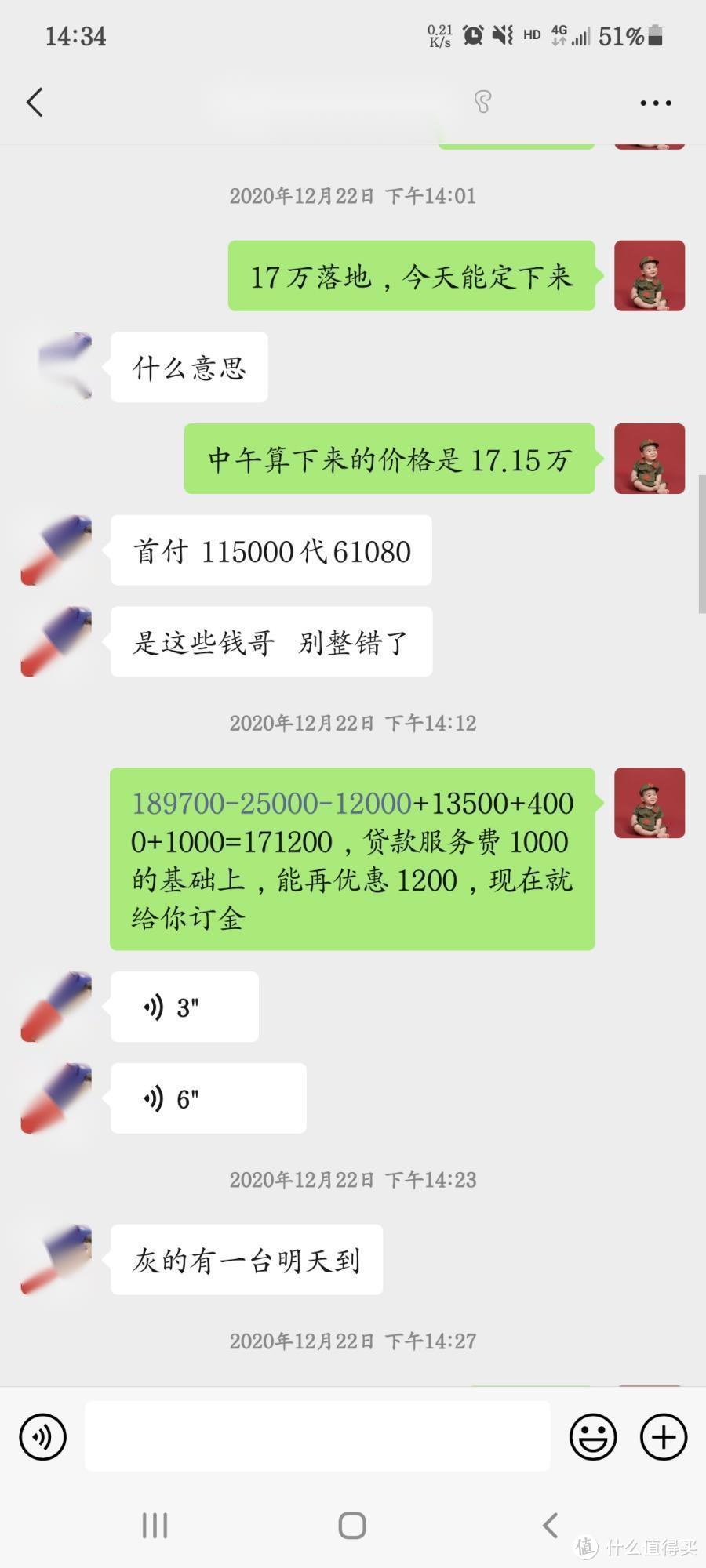Screen dimensions: 706x1568
Task: Go back to the chat list
Action: [35, 103]
